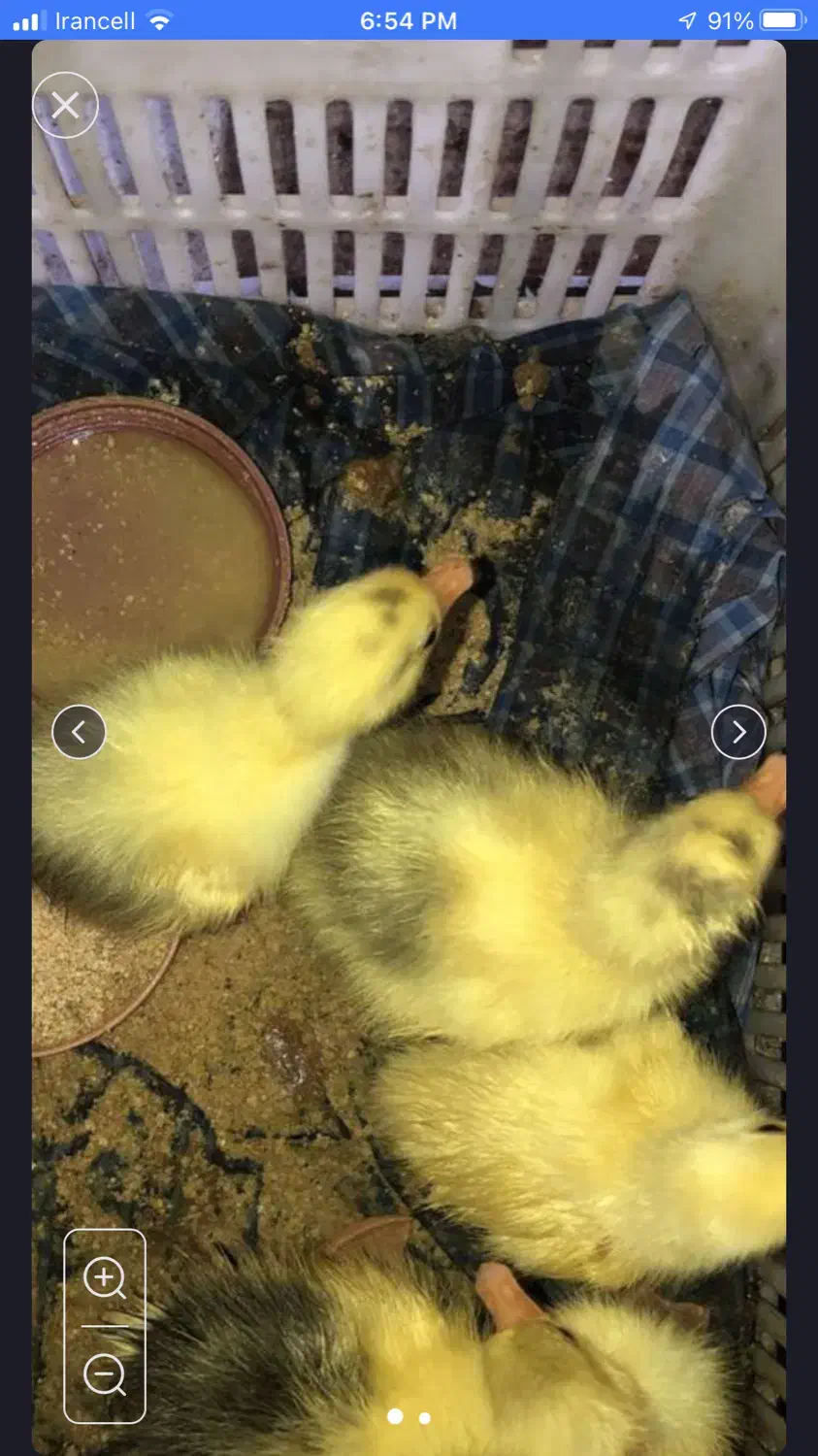Zoom in on the photo
Screen dimensions: 818x1456
(x=105, y=1277)
